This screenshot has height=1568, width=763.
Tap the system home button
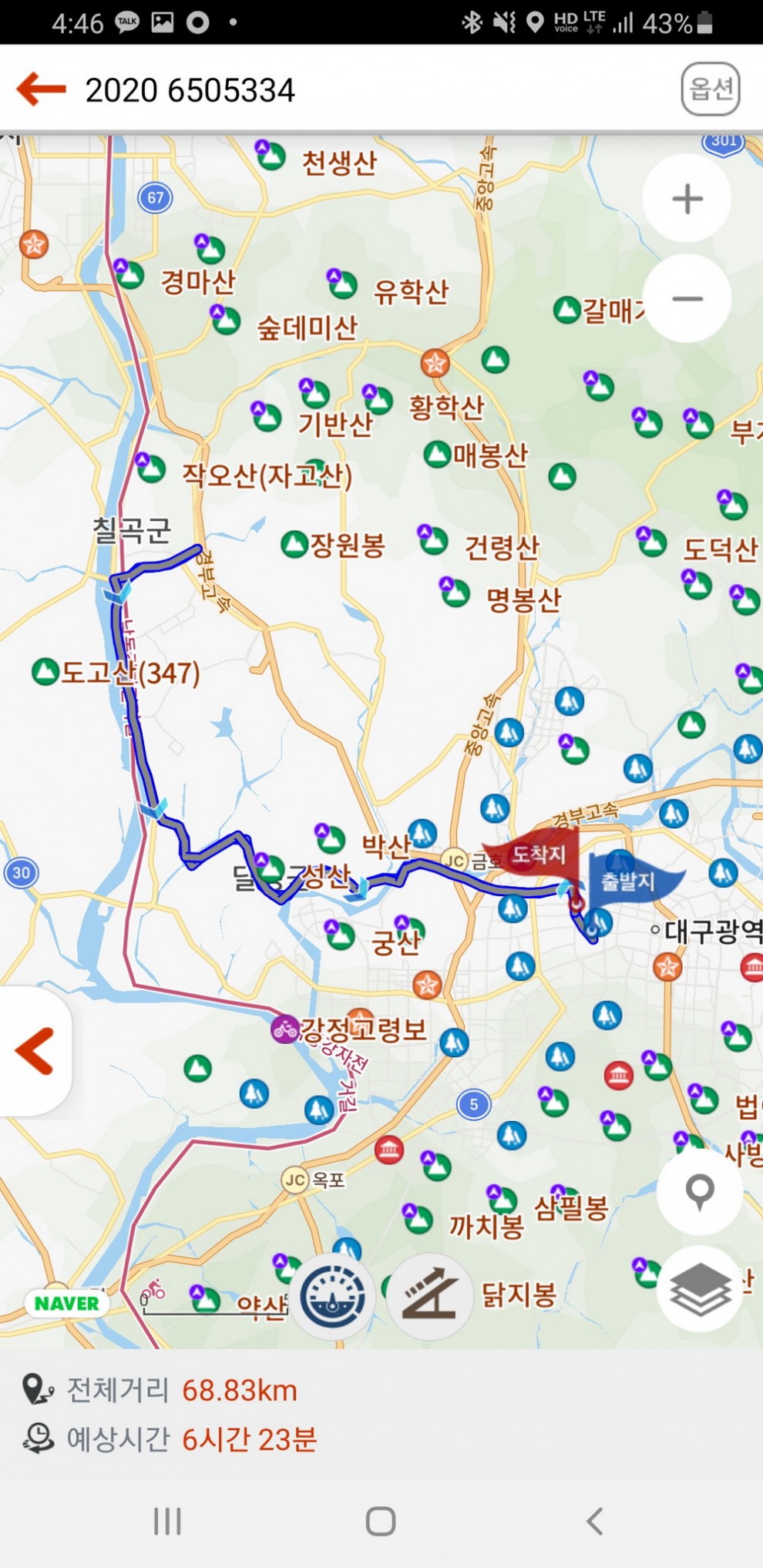(x=381, y=1521)
